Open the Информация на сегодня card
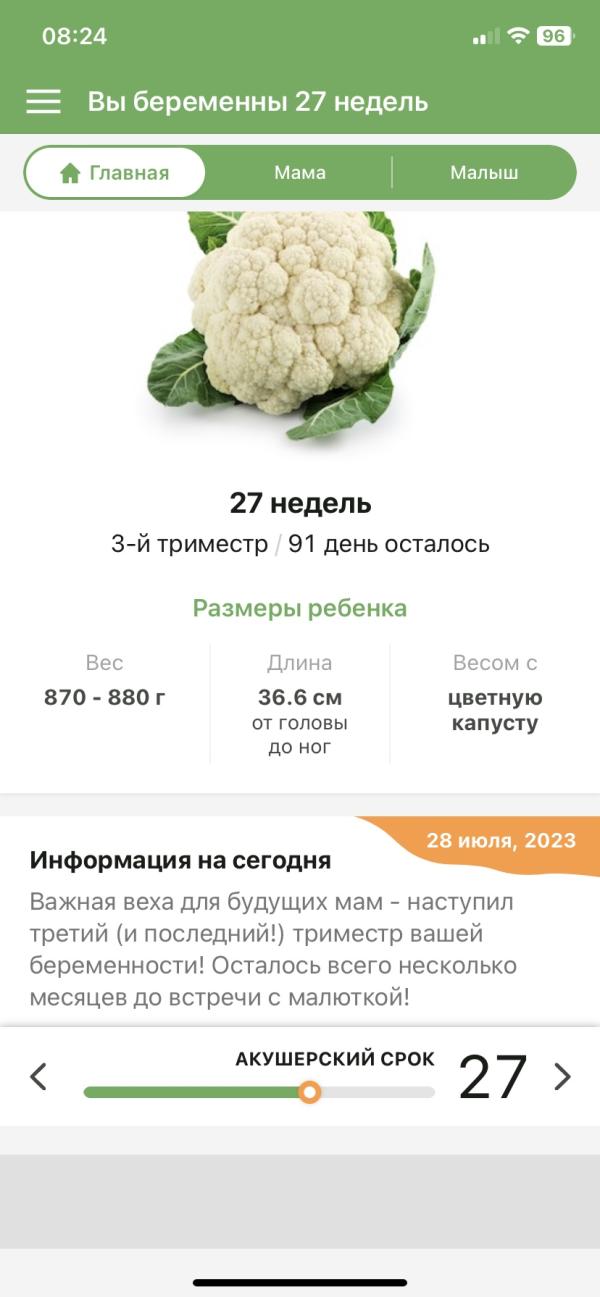The width and height of the screenshot is (600, 1297). click(300, 920)
